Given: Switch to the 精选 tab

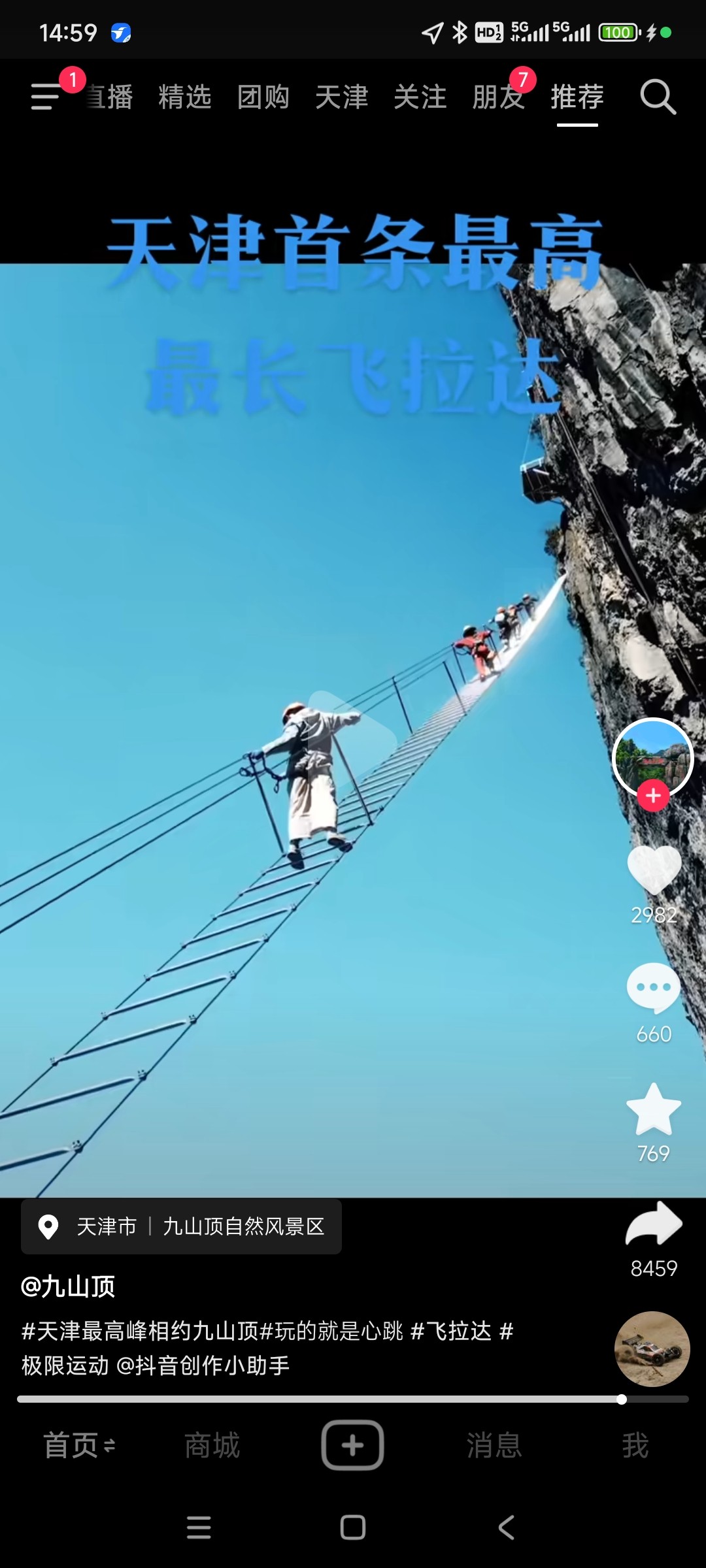Looking at the screenshot, I should click(185, 97).
